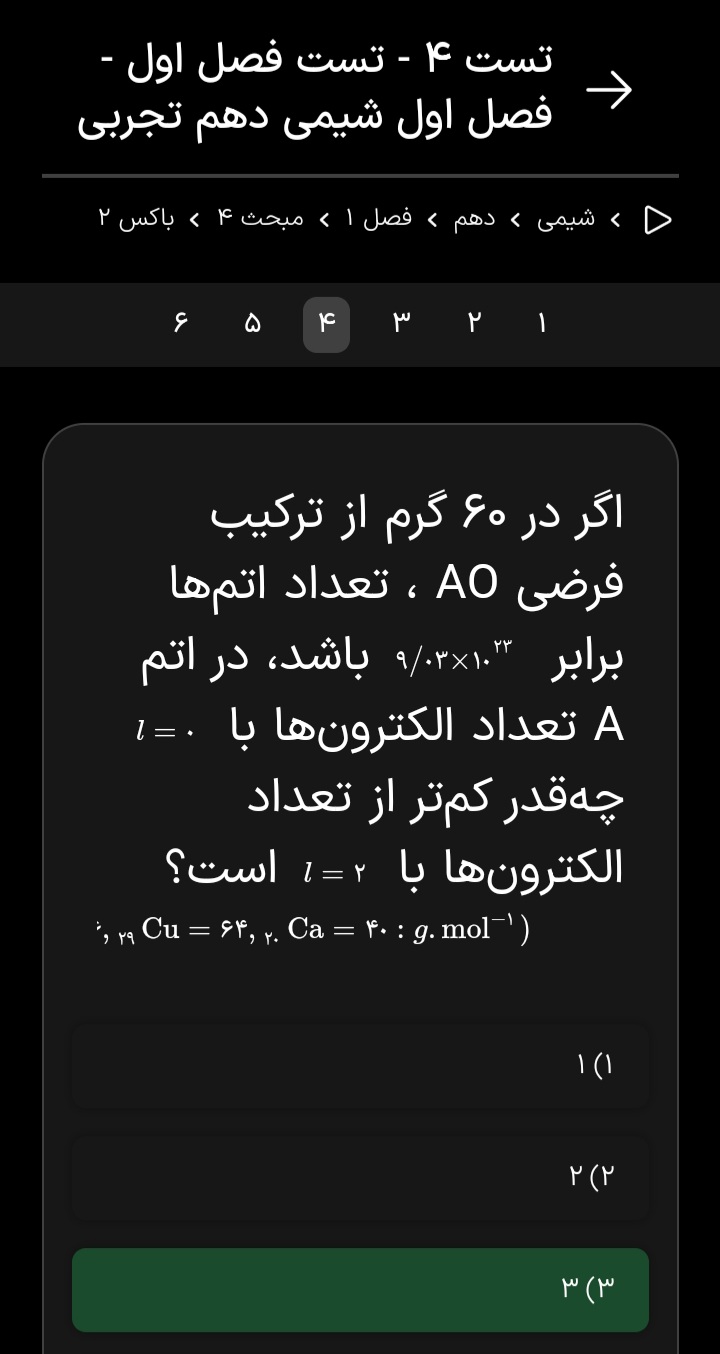Open the فصل ۱ breadcrumb

pos(379,218)
